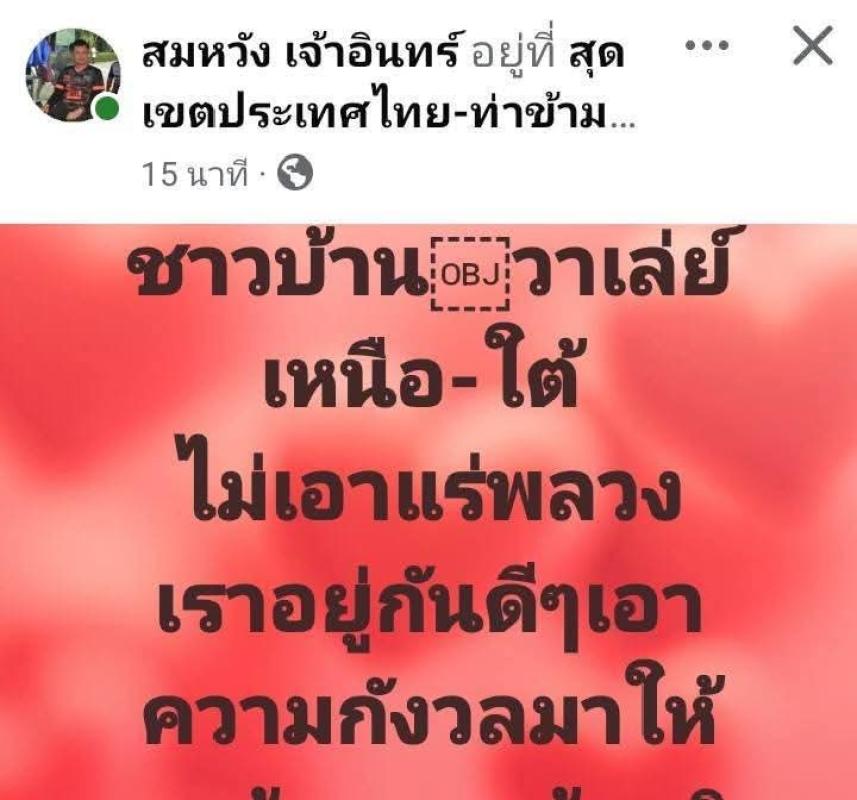Open สมหวัง เจ้าอินทร์'s profile picture

point(72,75)
